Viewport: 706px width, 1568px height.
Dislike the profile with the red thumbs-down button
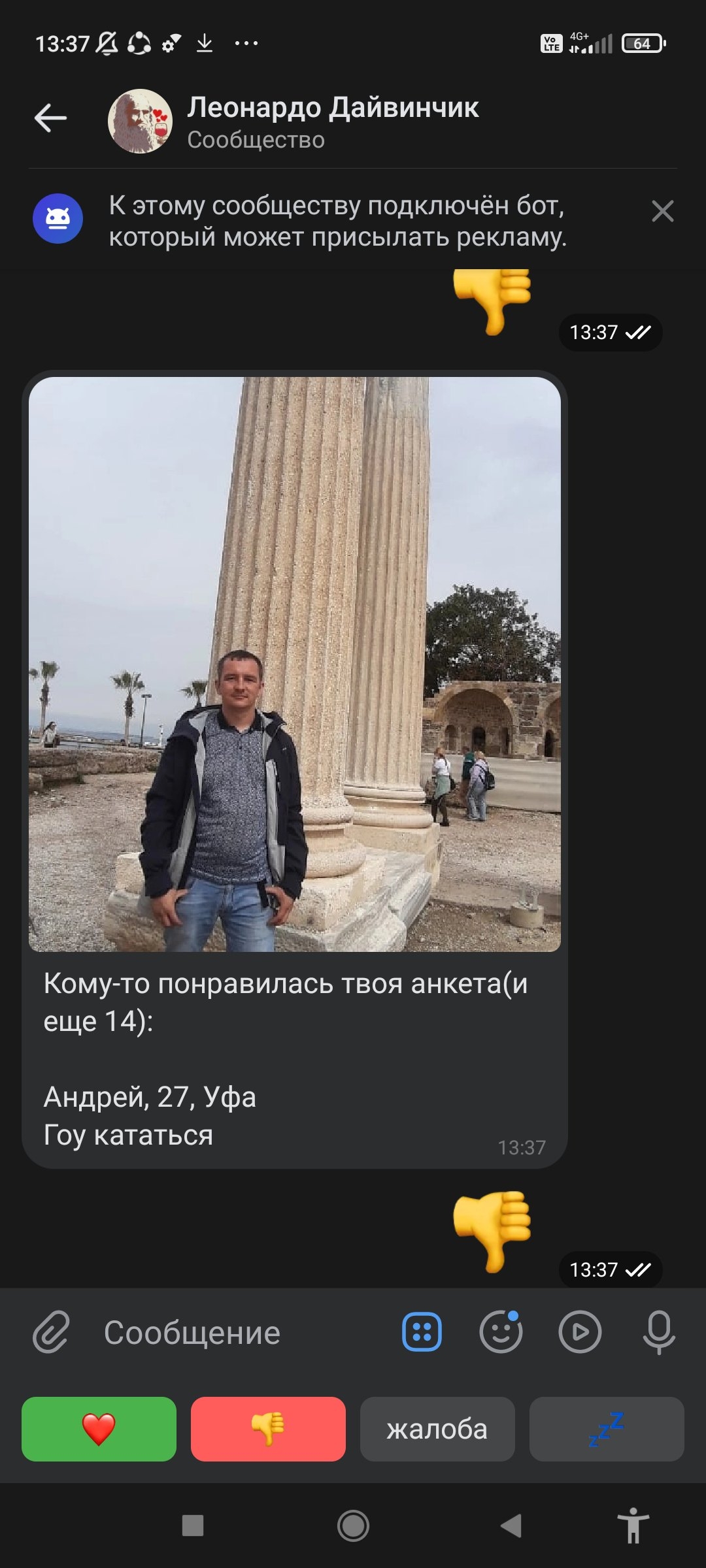[x=268, y=1429]
